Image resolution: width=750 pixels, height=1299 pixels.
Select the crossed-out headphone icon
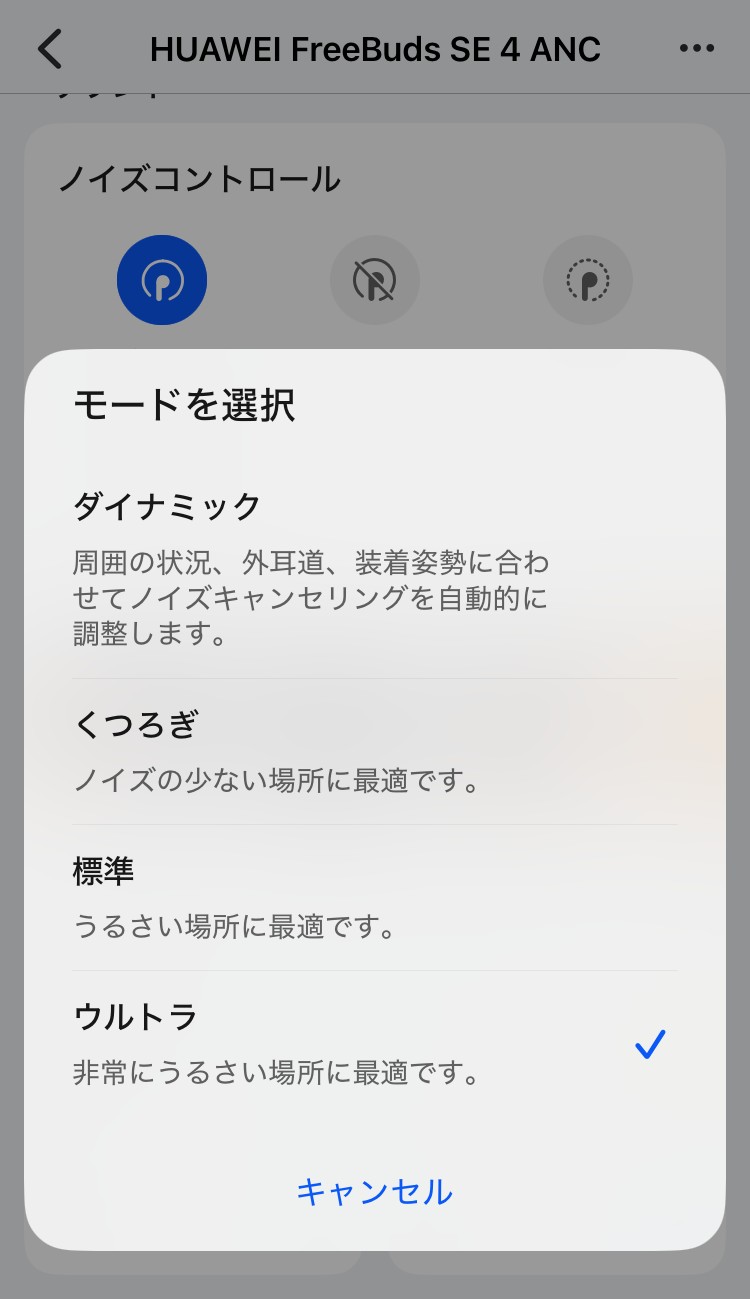pyautogui.click(x=375, y=280)
